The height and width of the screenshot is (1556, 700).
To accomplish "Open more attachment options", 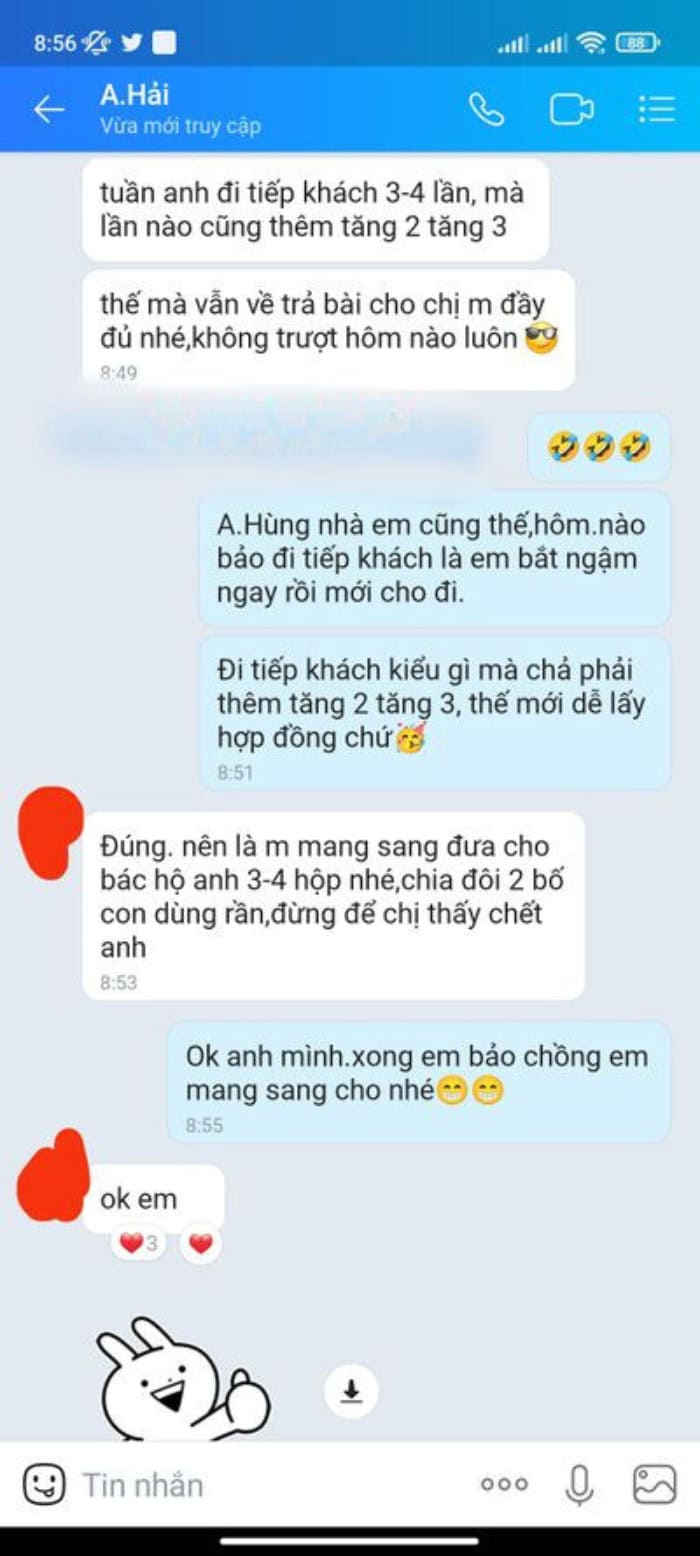I will (x=504, y=1484).
